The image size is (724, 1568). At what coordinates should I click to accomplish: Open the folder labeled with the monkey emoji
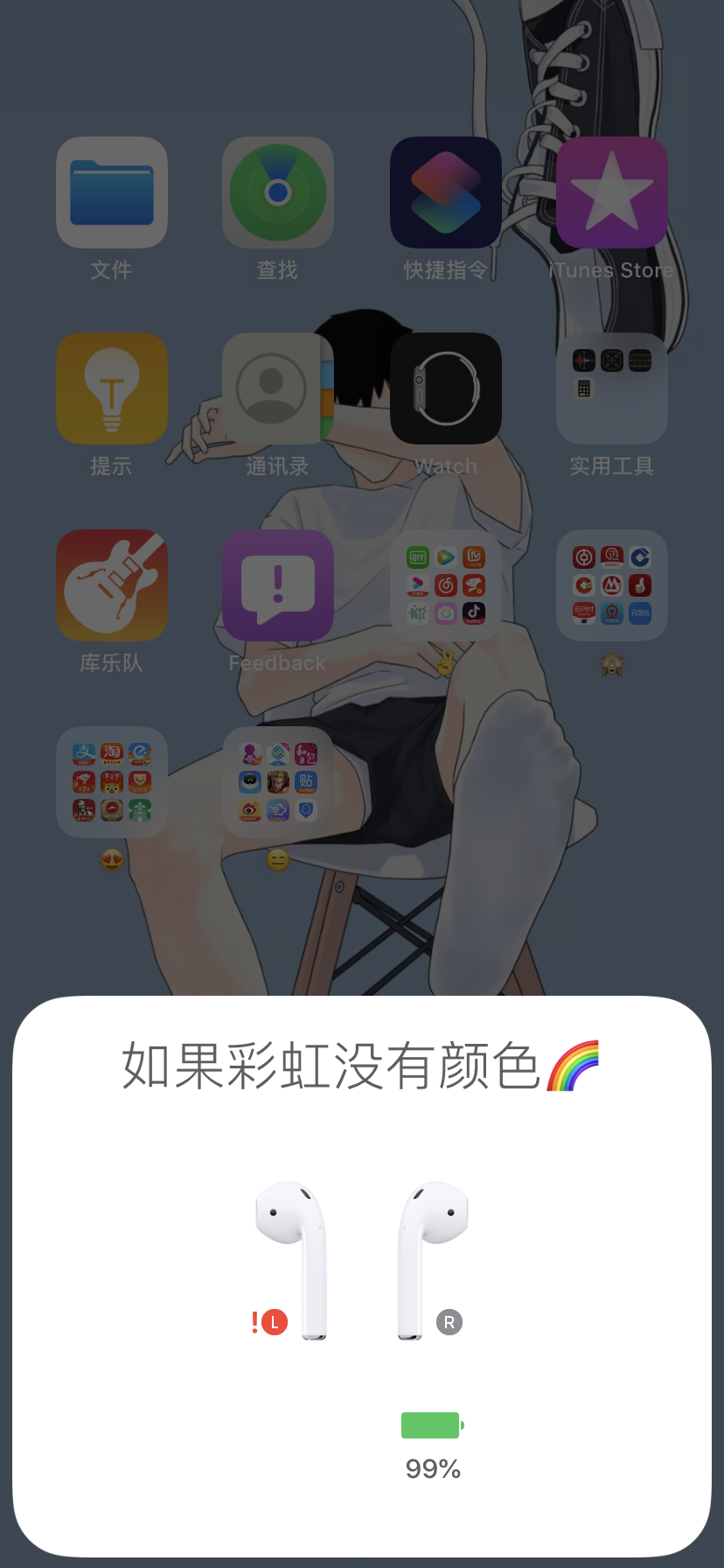pyautogui.click(x=612, y=584)
